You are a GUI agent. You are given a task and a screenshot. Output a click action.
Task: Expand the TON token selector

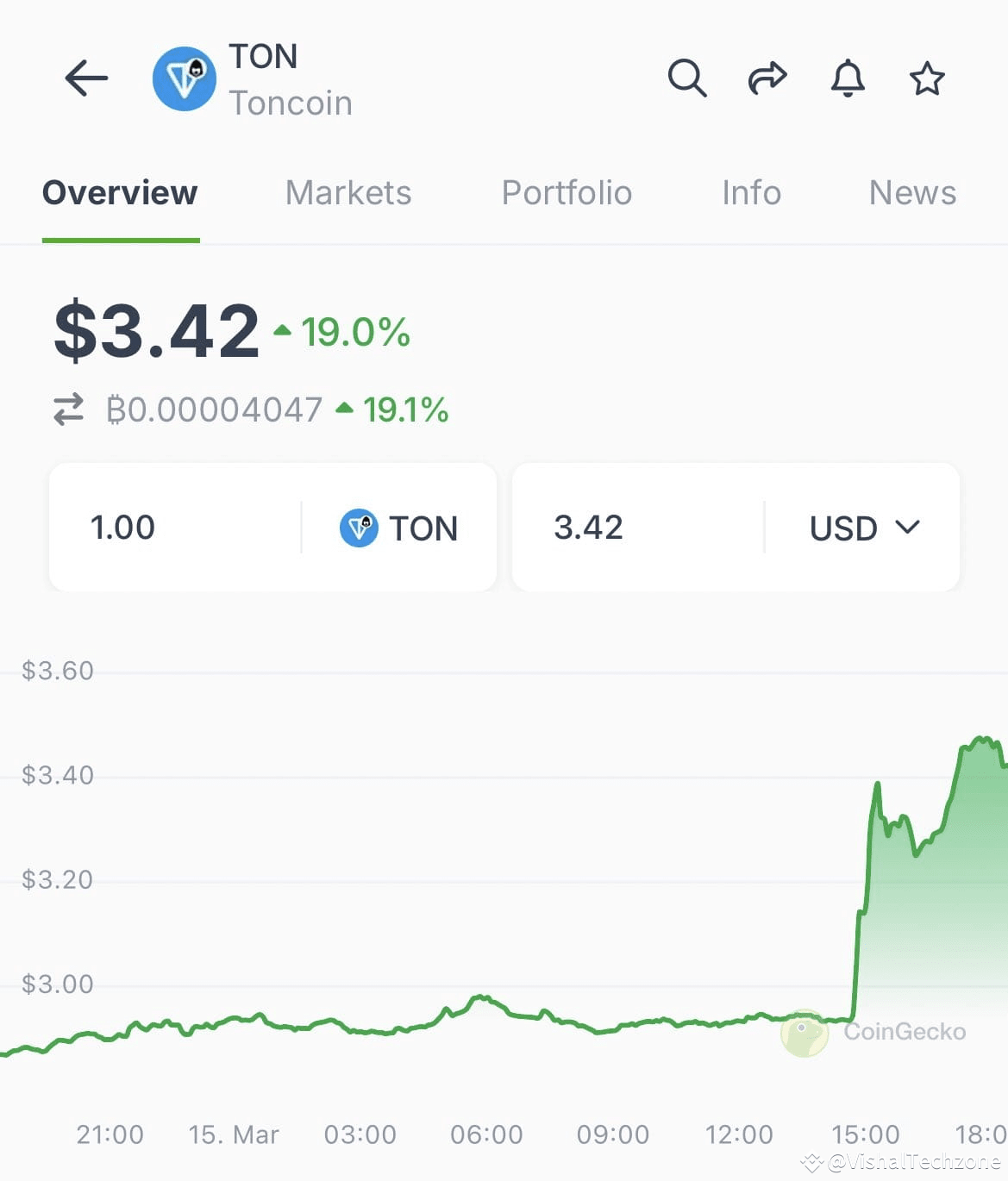(x=400, y=528)
